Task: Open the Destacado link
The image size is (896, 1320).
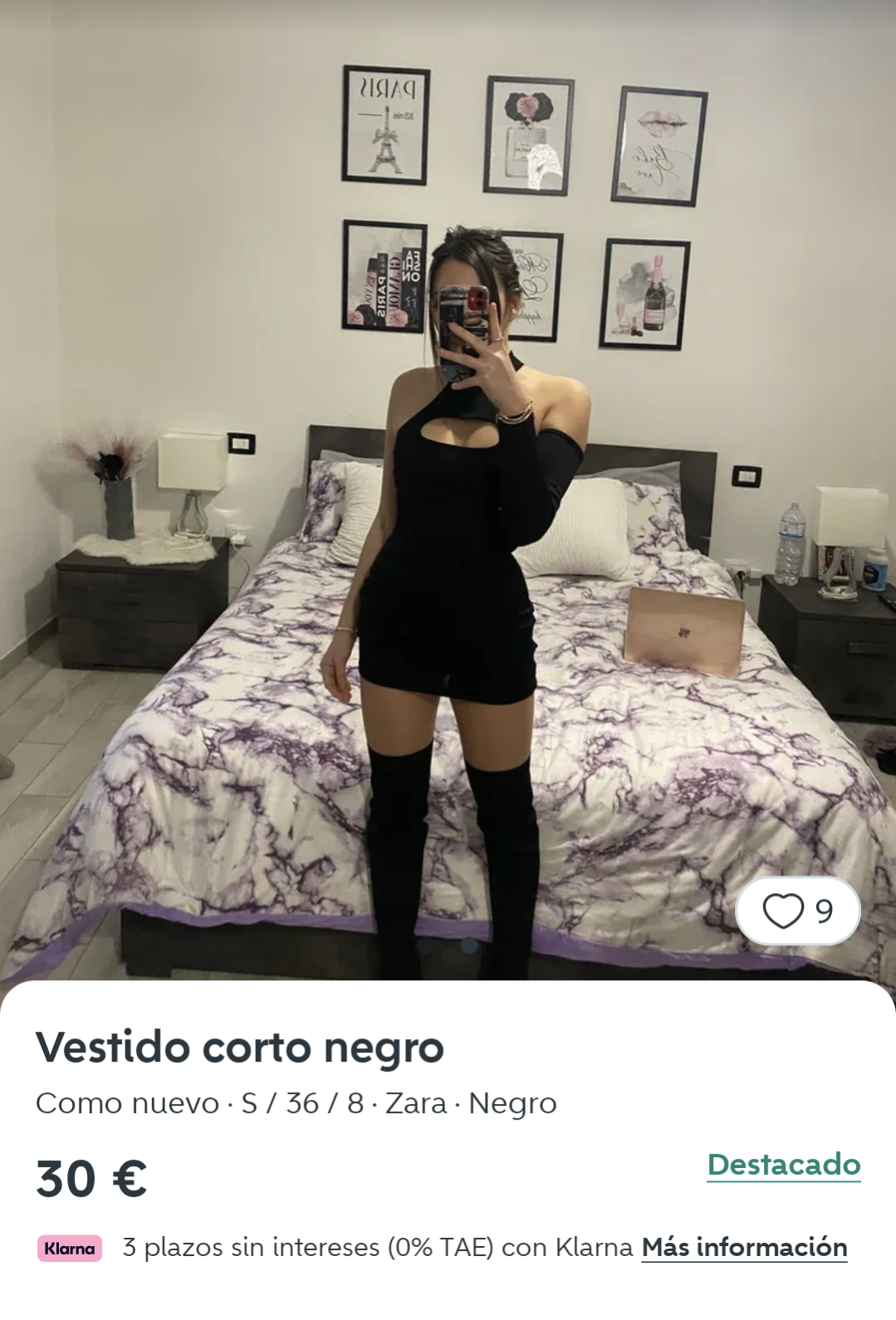Action: coord(783,1164)
